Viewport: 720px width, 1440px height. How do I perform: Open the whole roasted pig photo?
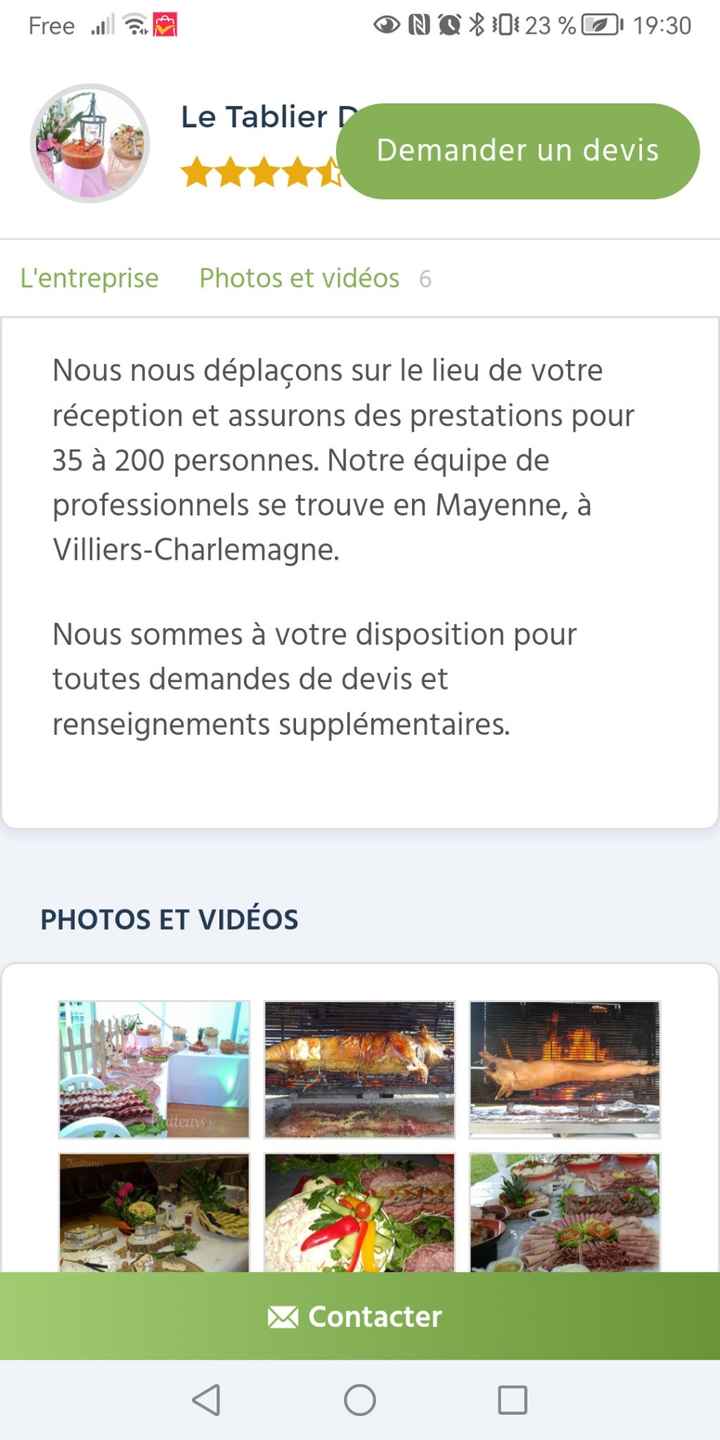pyautogui.click(x=359, y=1068)
